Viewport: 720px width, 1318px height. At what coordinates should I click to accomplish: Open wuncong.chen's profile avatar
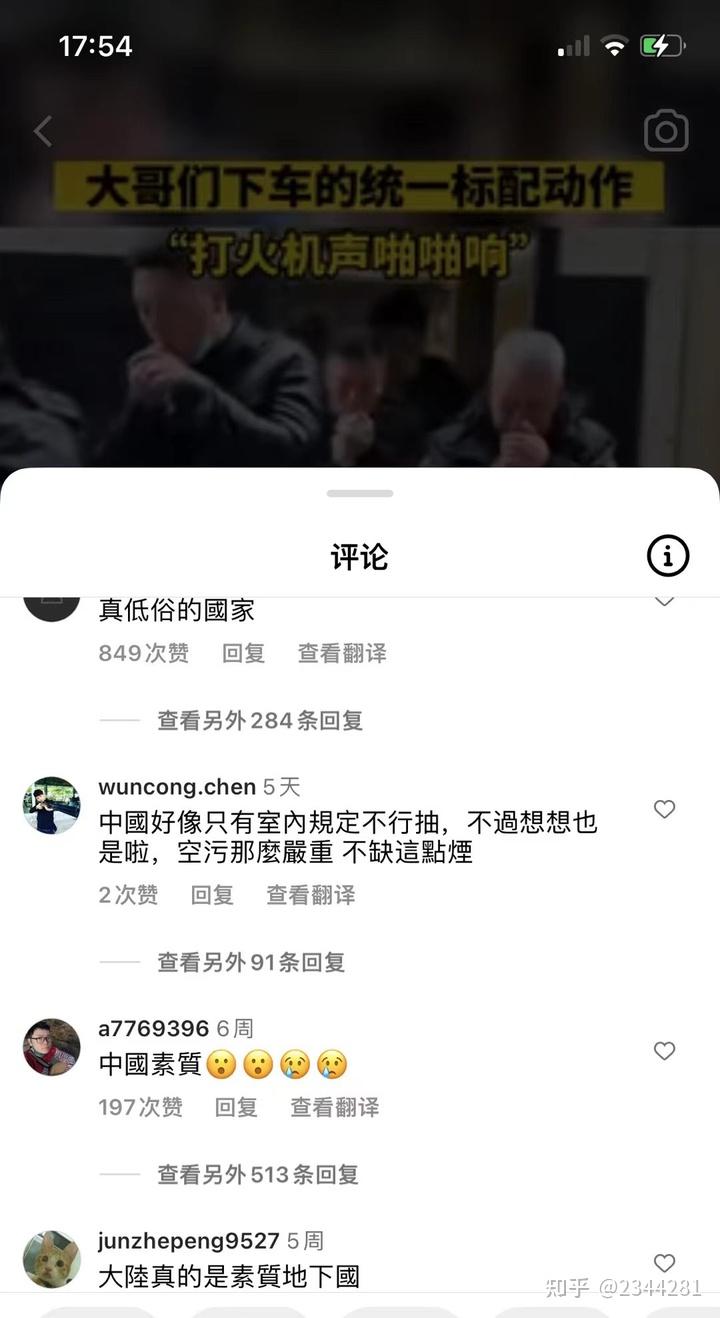[51, 805]
